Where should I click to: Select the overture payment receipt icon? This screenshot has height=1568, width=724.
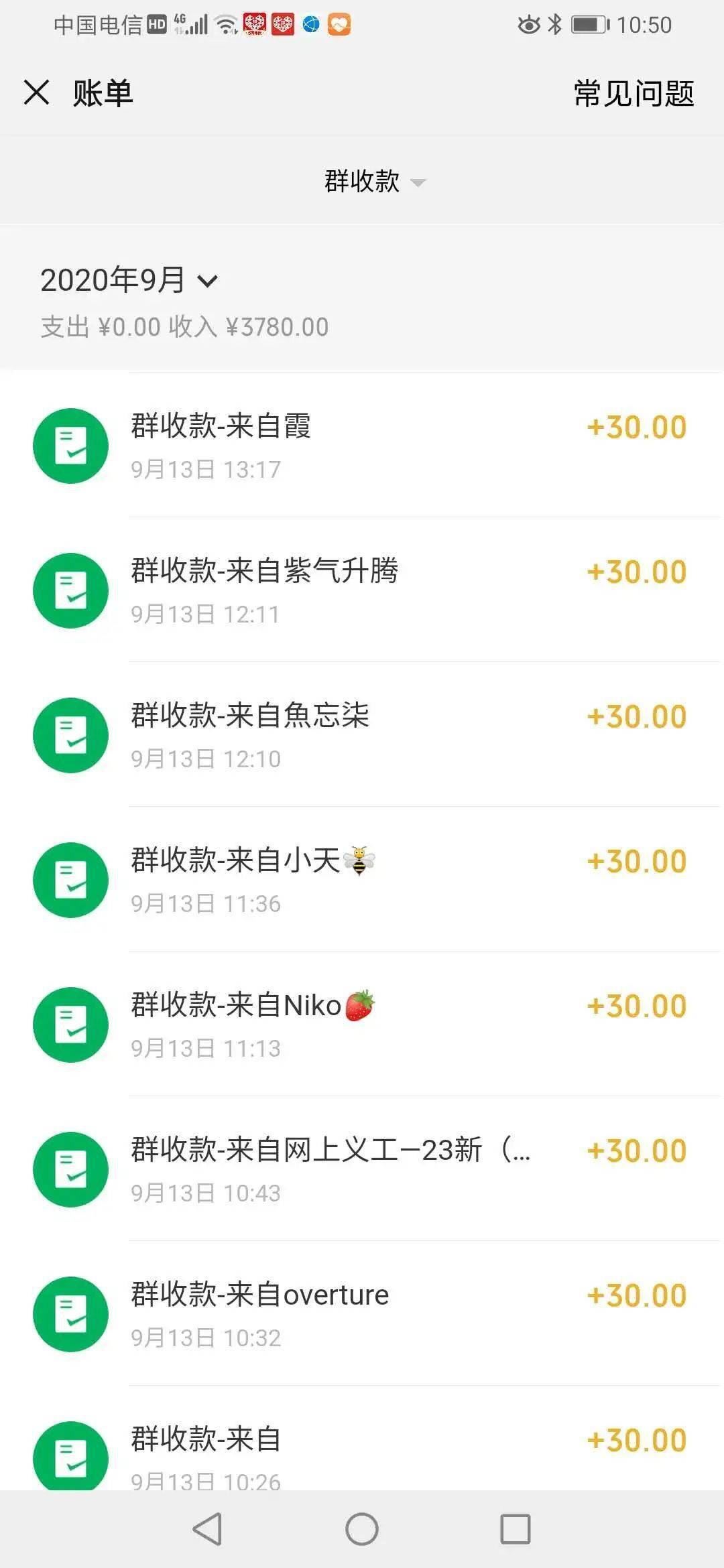(x=70, y=1314)
